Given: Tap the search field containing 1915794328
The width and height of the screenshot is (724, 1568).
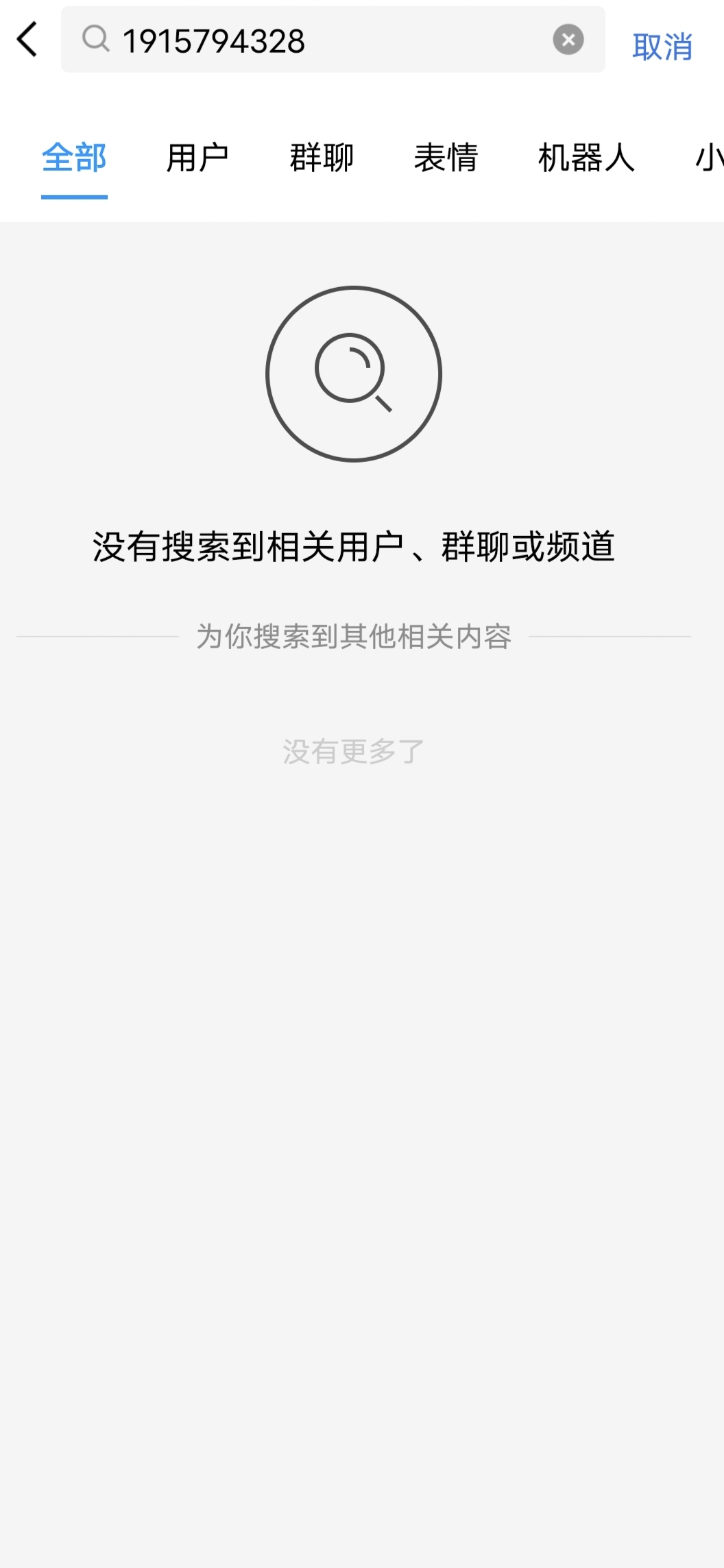Looking at the screenshot, I should (x=329, y=40).
